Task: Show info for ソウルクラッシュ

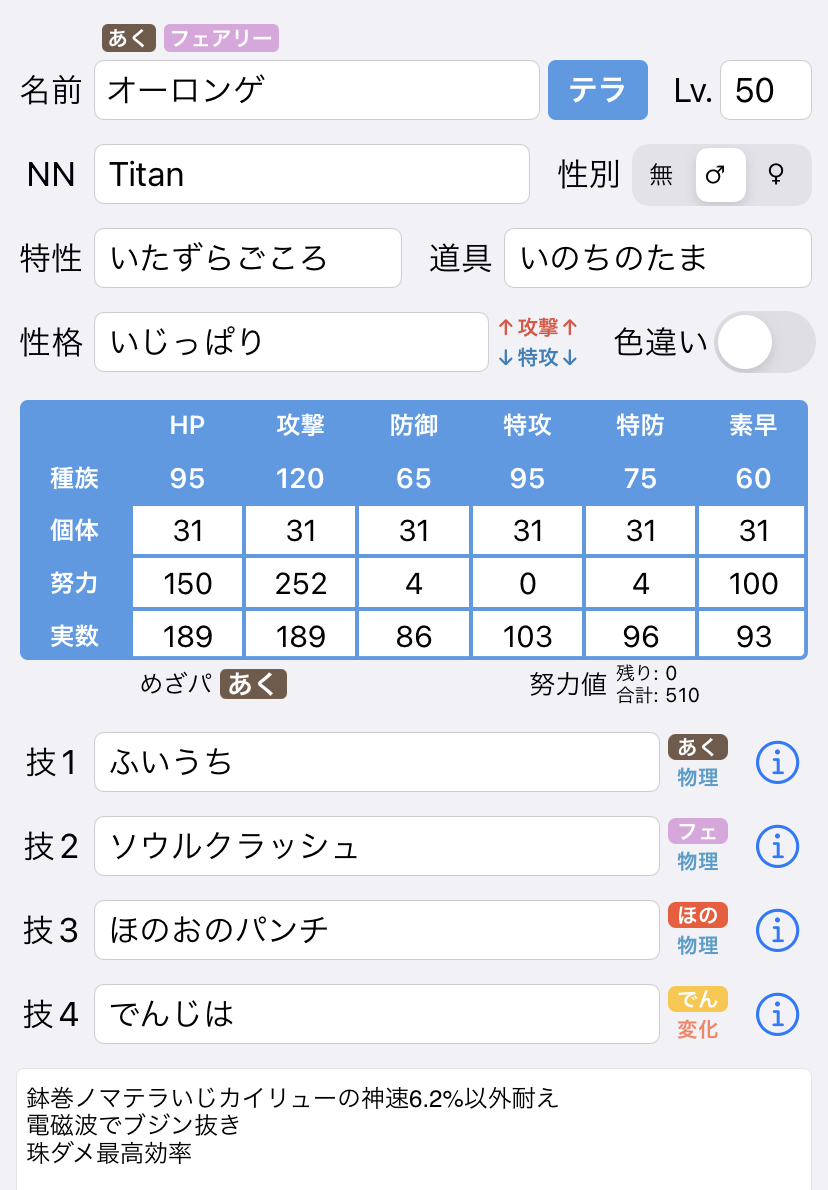Action: (777, 847)
